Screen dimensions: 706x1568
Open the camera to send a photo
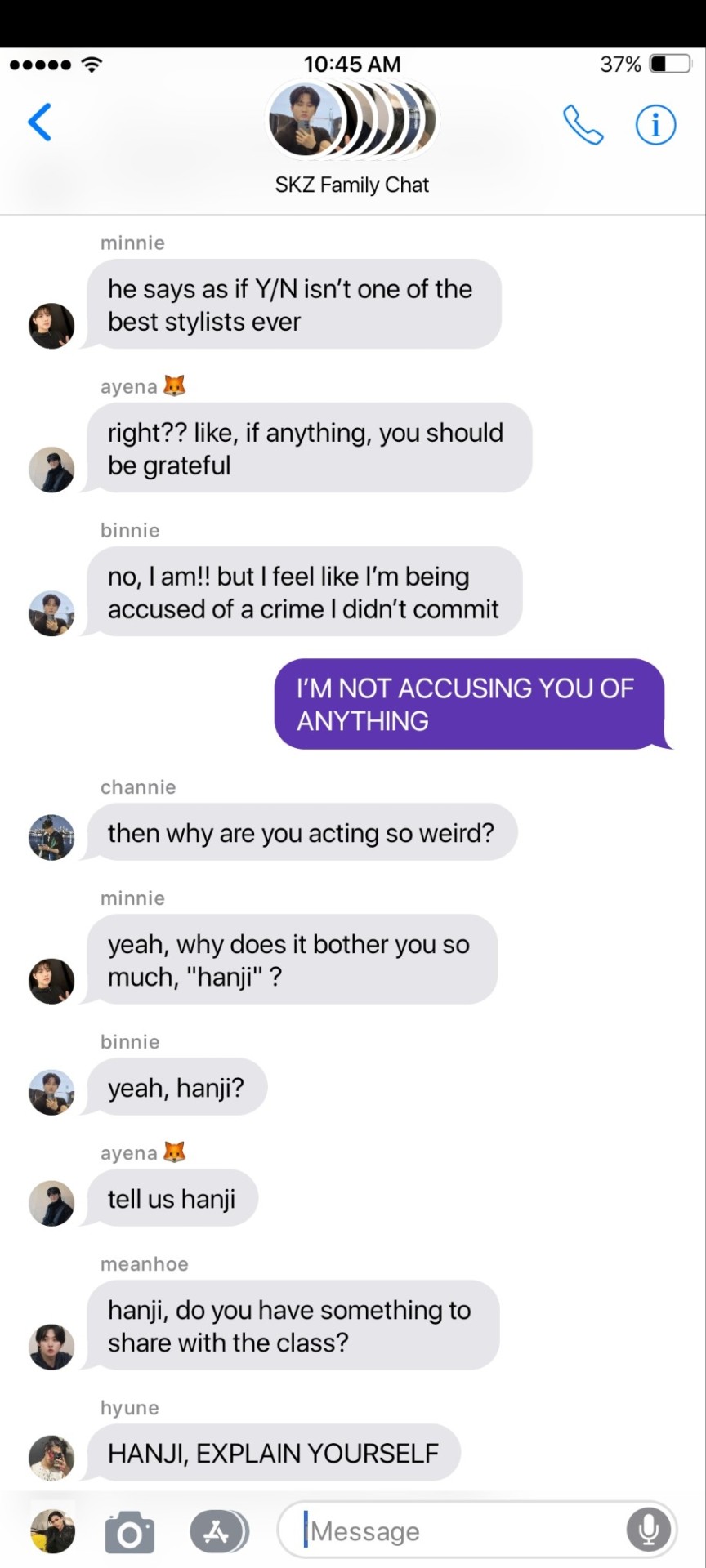coord(129,1531)
